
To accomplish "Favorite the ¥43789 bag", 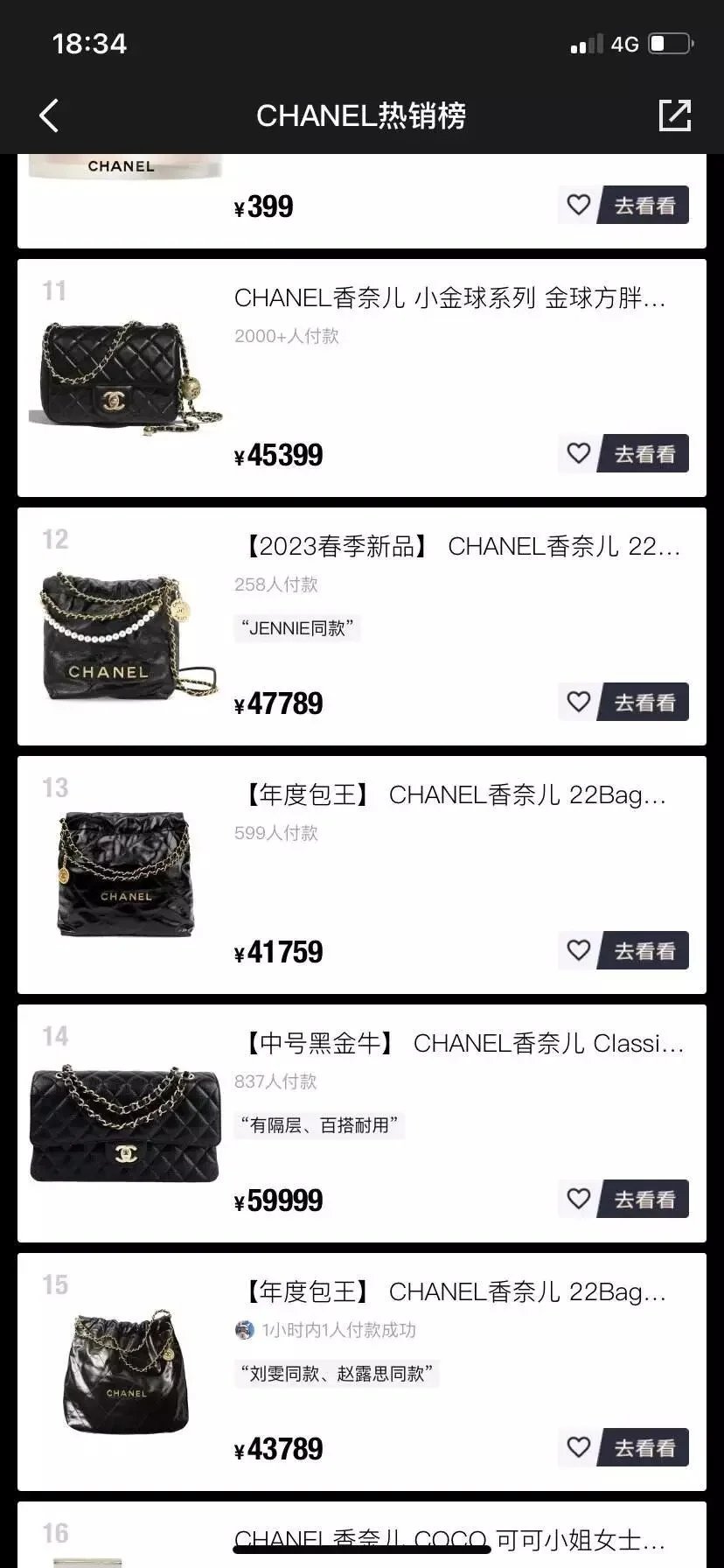I will coord(578,1448).
